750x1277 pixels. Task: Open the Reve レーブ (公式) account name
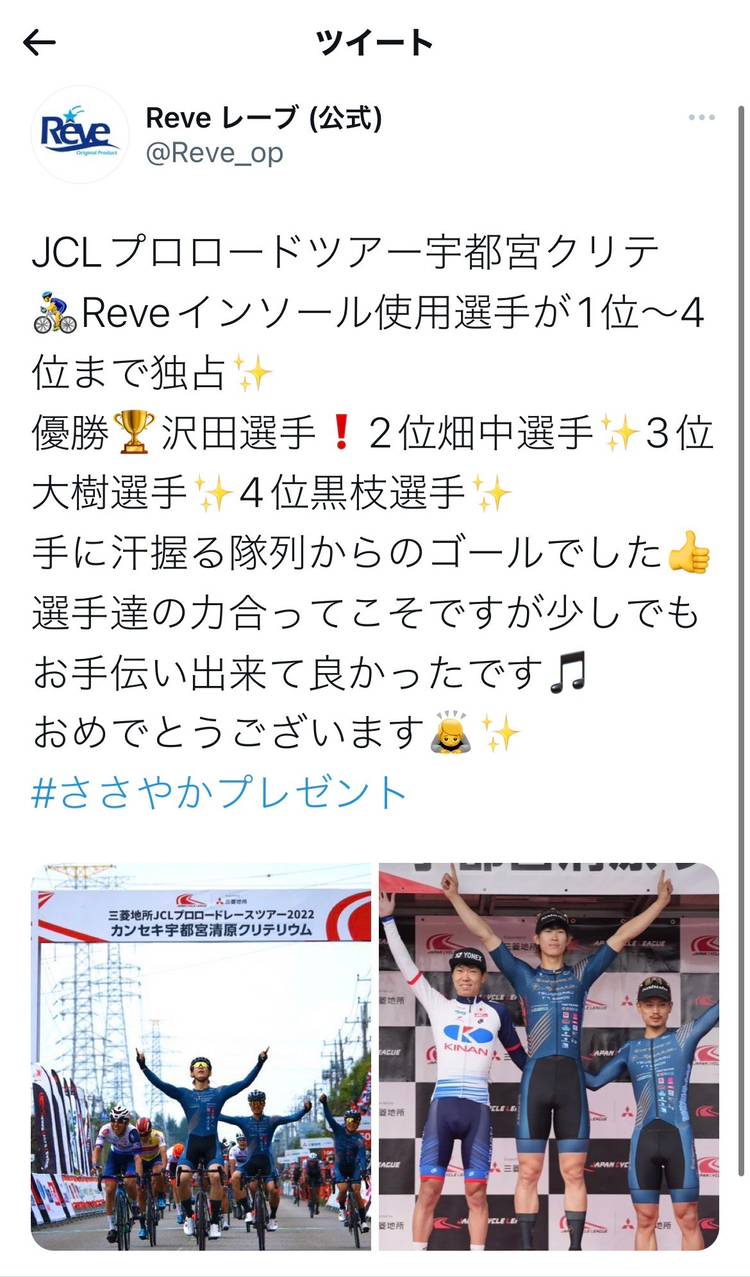click(x=264, y=118)
